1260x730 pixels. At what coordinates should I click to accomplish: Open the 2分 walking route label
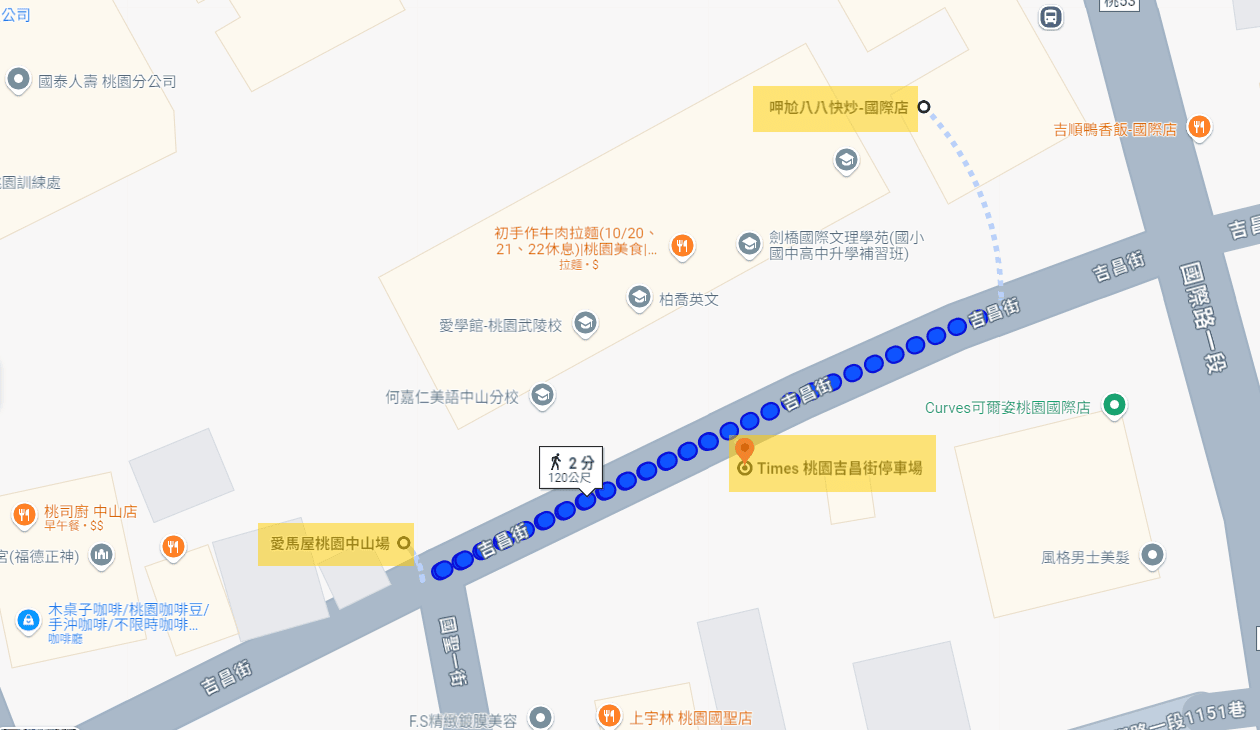coord(571,466)
